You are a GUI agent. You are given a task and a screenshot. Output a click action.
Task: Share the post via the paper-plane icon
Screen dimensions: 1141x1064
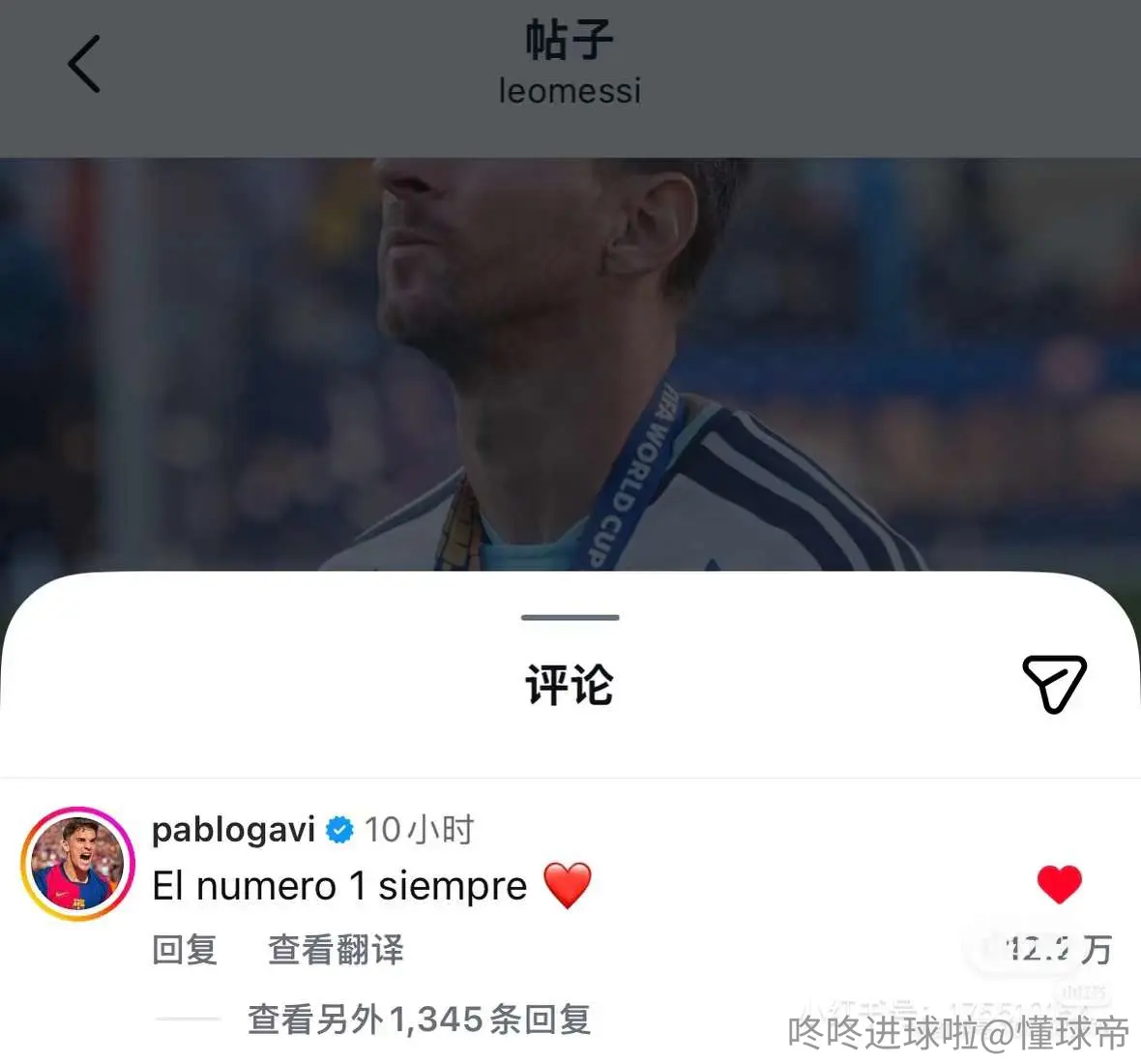coord(1054,683)
